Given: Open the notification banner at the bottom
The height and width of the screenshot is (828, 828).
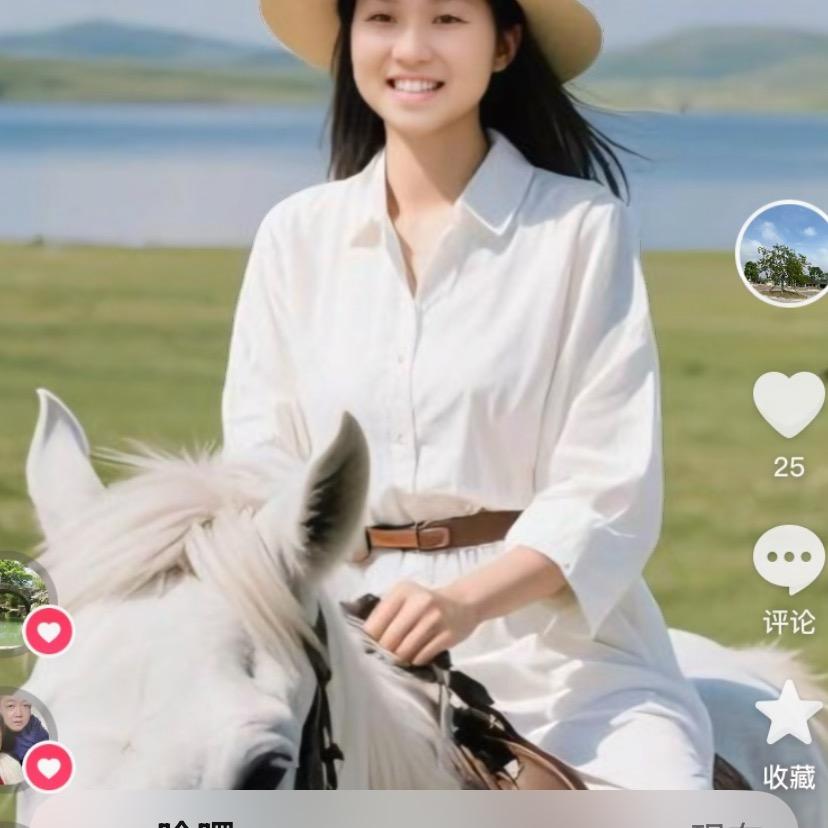Looking at the screenshot, I should point(414,812).
